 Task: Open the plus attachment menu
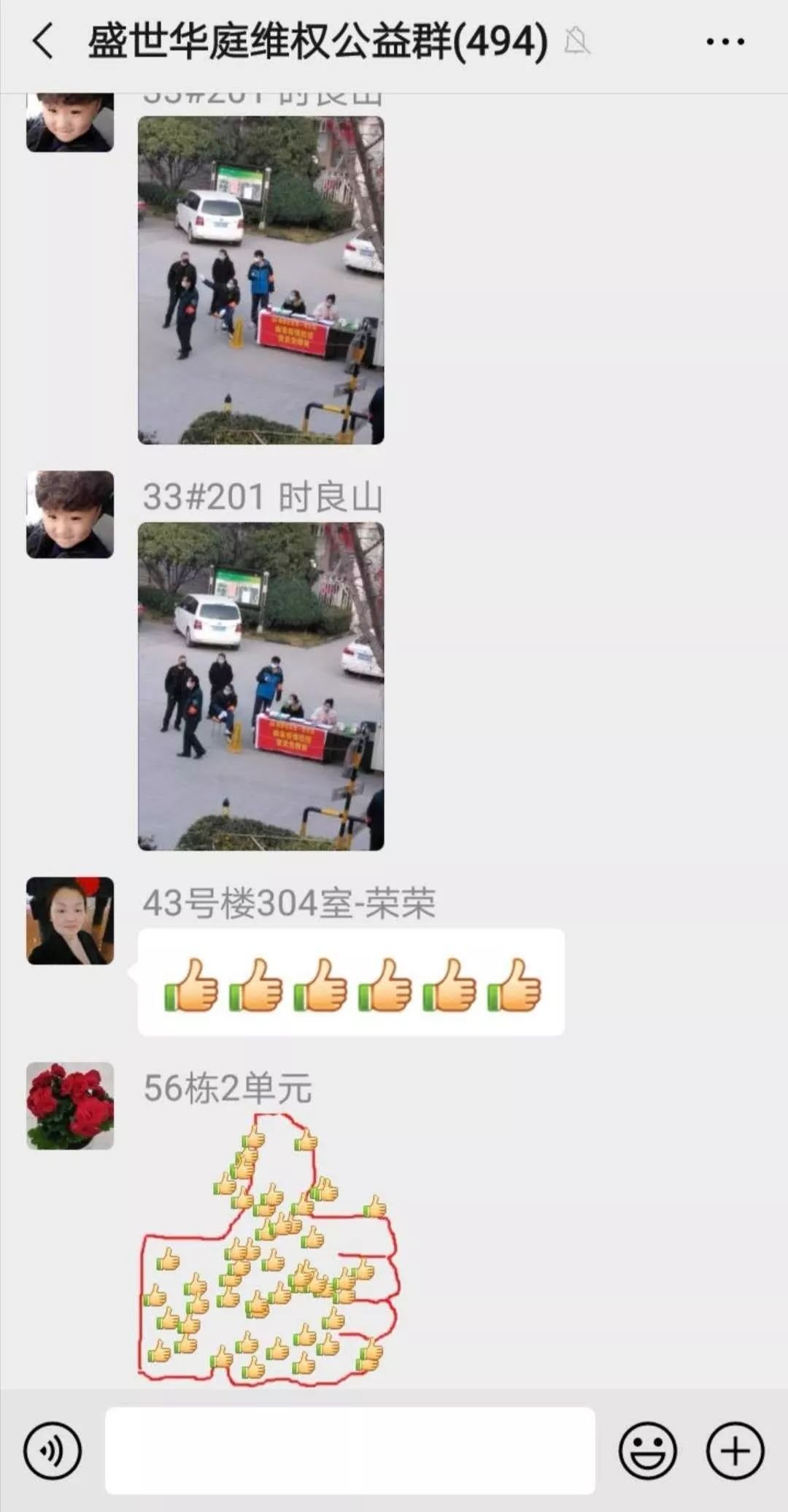[735, 1451]
